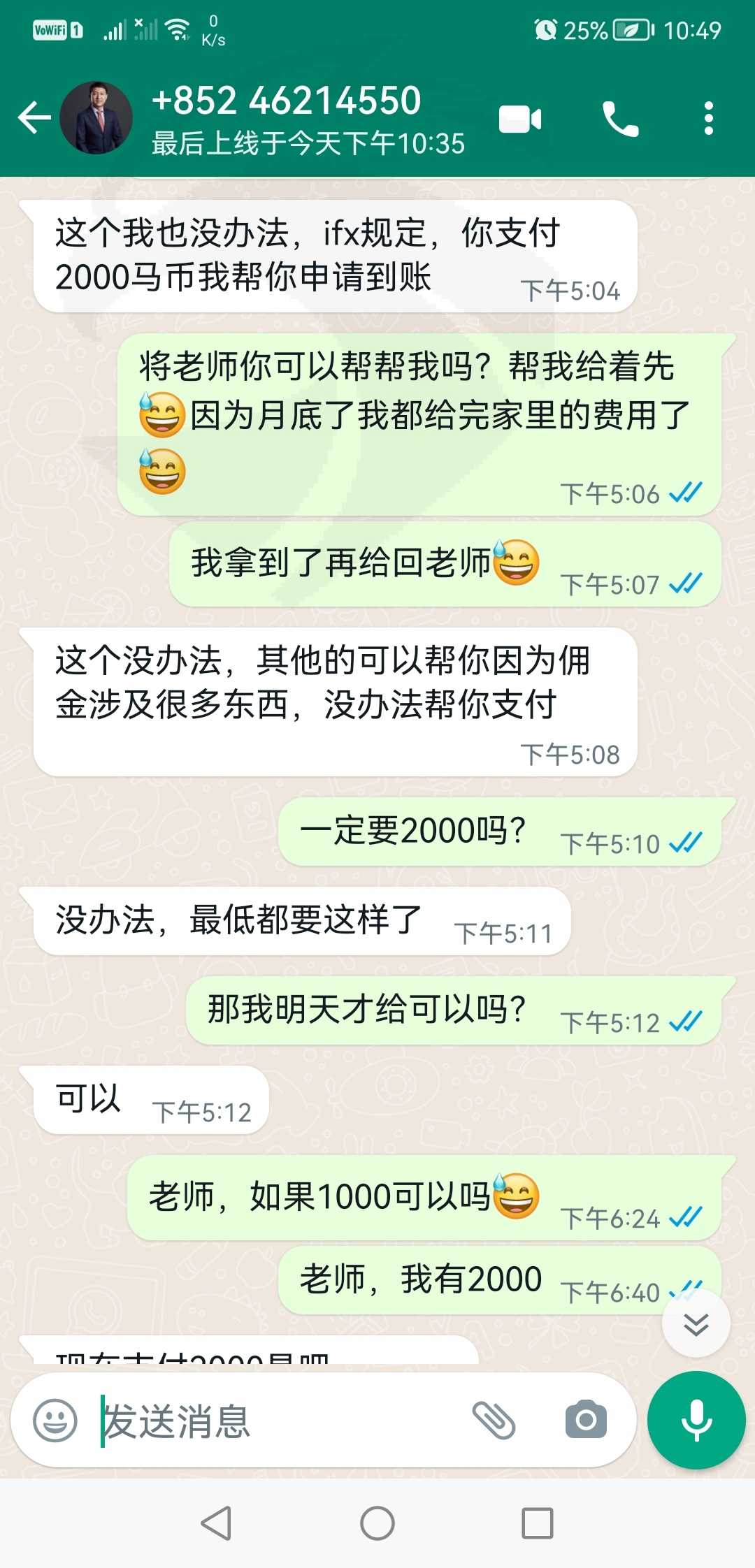
Task: Jump to the latest messages
Action: point(696,1323)
